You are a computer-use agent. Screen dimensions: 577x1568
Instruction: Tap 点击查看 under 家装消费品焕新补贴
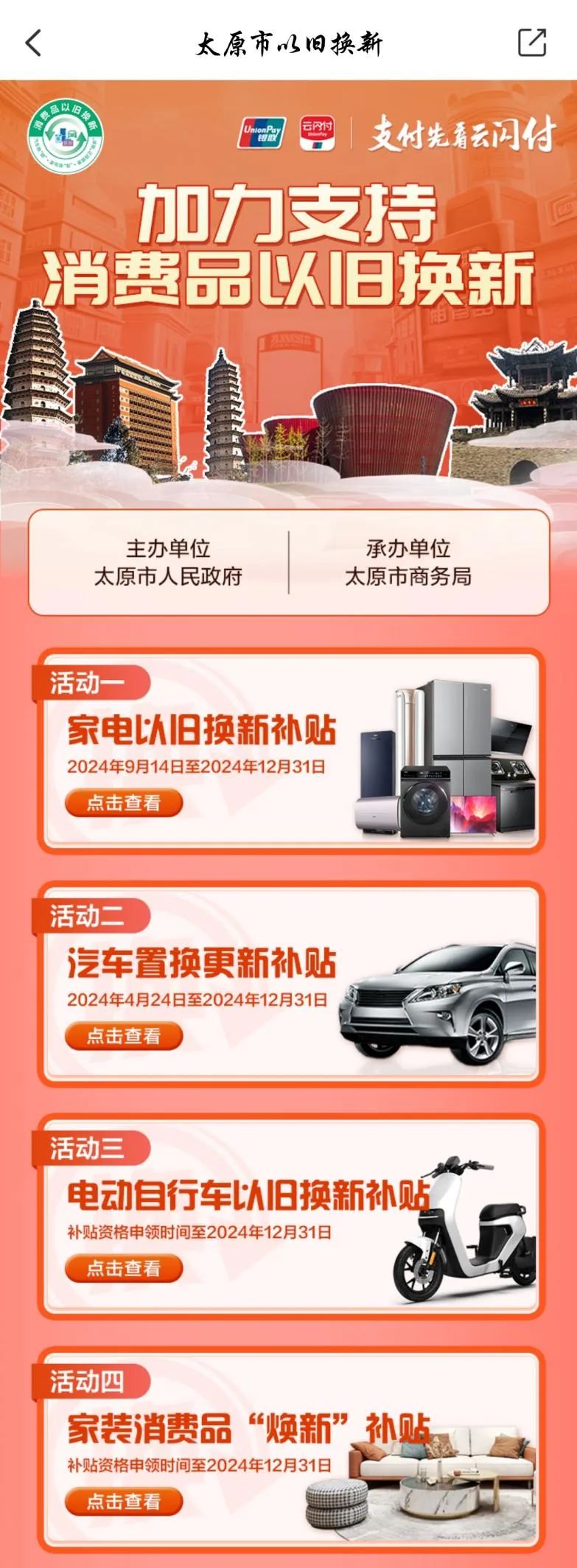(124, 1501)
